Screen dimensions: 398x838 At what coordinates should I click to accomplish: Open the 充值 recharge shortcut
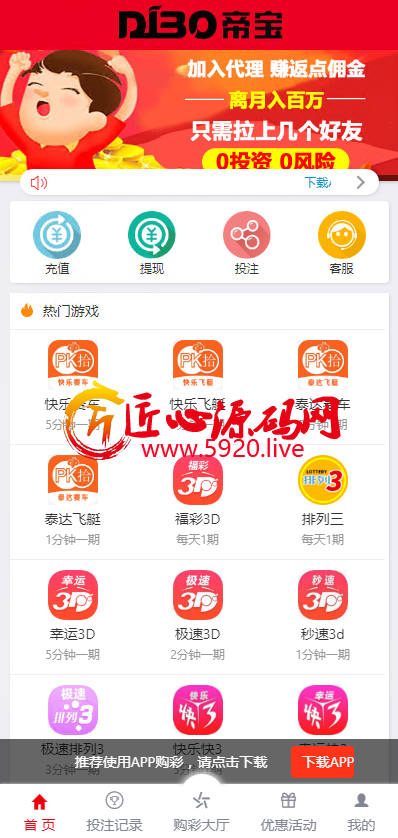tap(57, 243)
